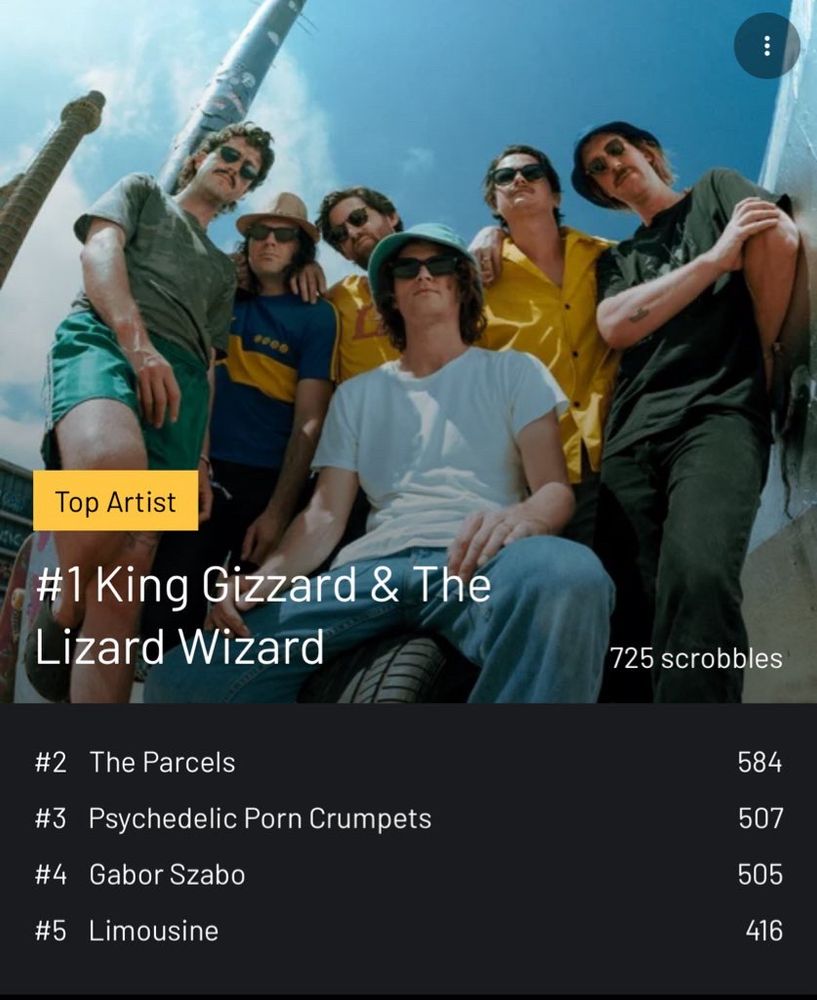Viewport: 817px width, 1000px height.
Task: Click the #5 rank number
Action: coord(51,930)
